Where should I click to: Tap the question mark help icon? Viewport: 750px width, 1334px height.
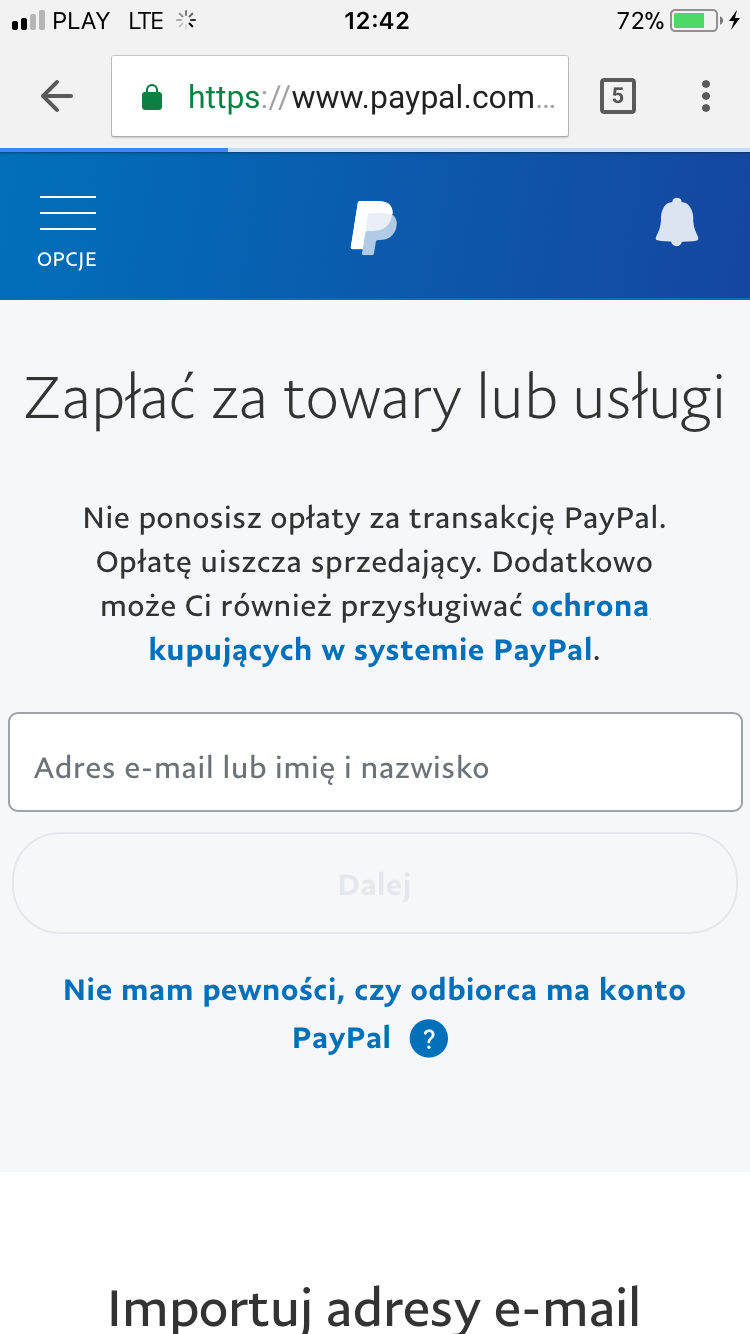pos(429,1038)
